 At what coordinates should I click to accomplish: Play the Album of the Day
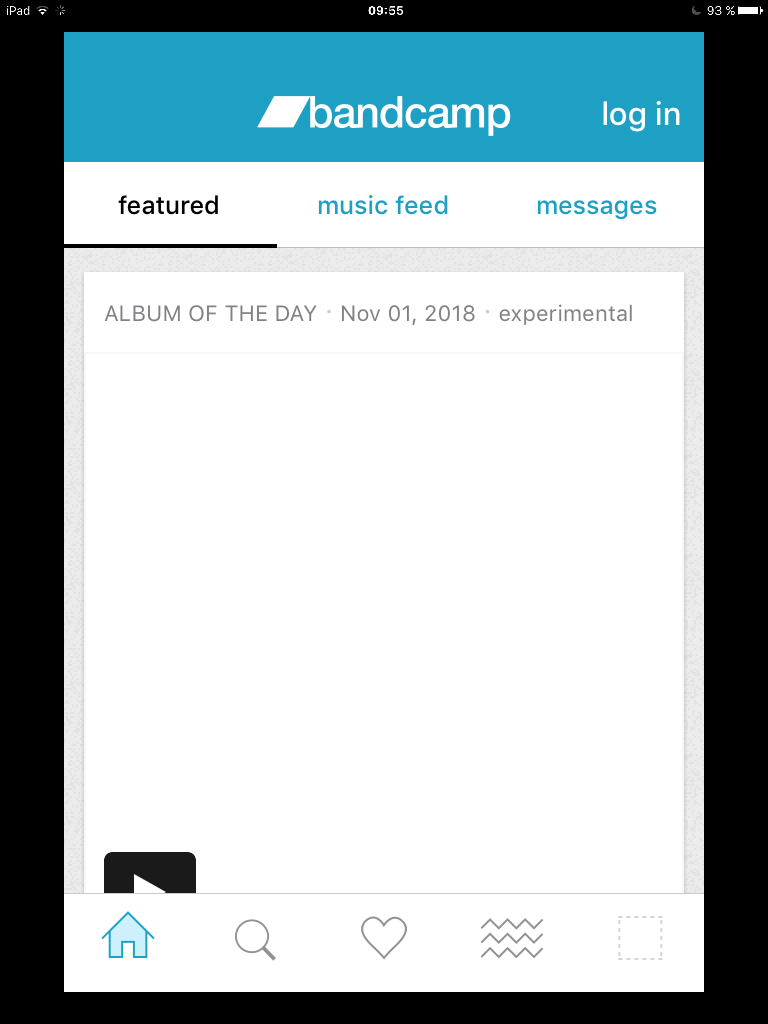(150, 874)
